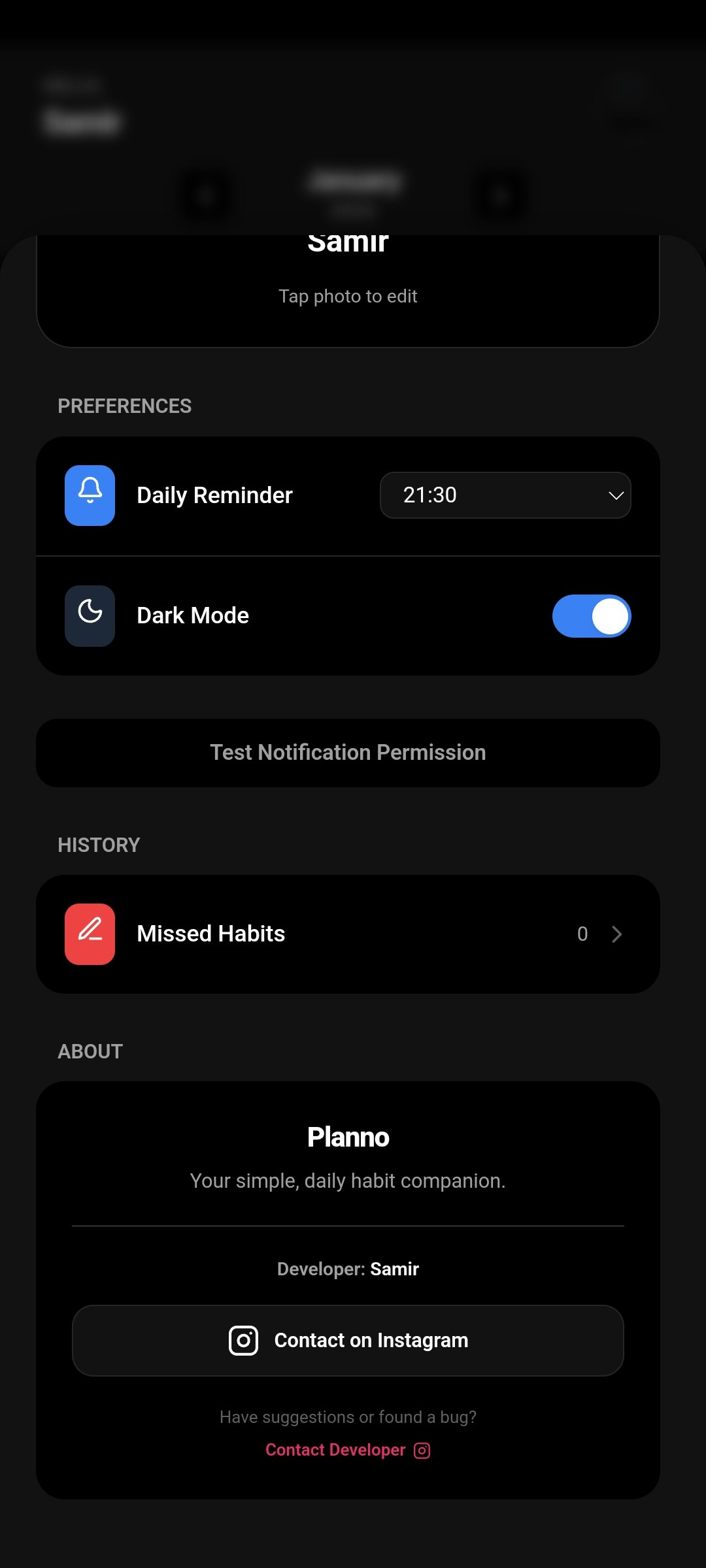Open the 21:30 reminder time dropdown
Screen dimensions: 706x1568
(505, 495)
